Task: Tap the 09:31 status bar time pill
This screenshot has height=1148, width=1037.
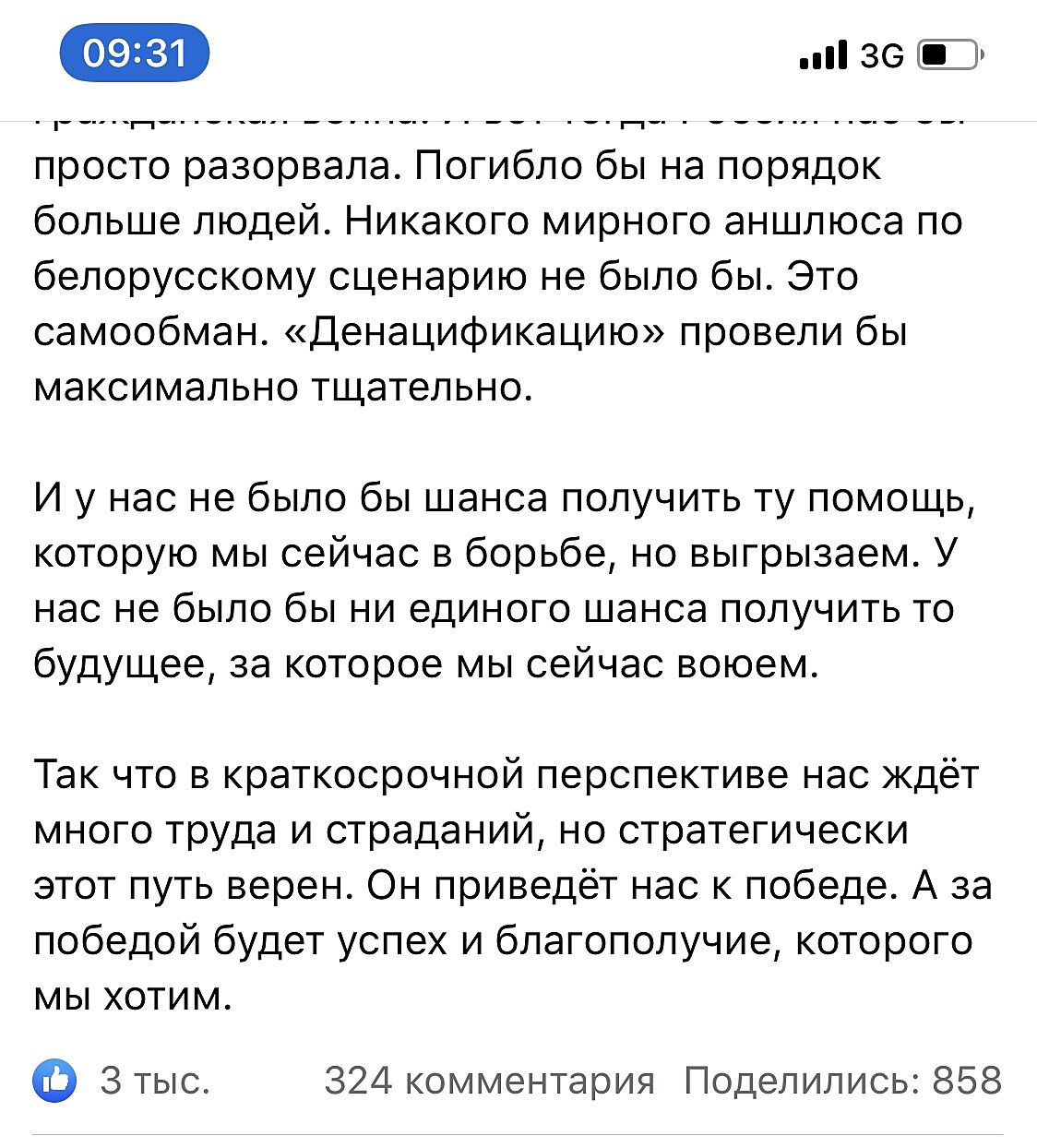Action: point(135,54)
